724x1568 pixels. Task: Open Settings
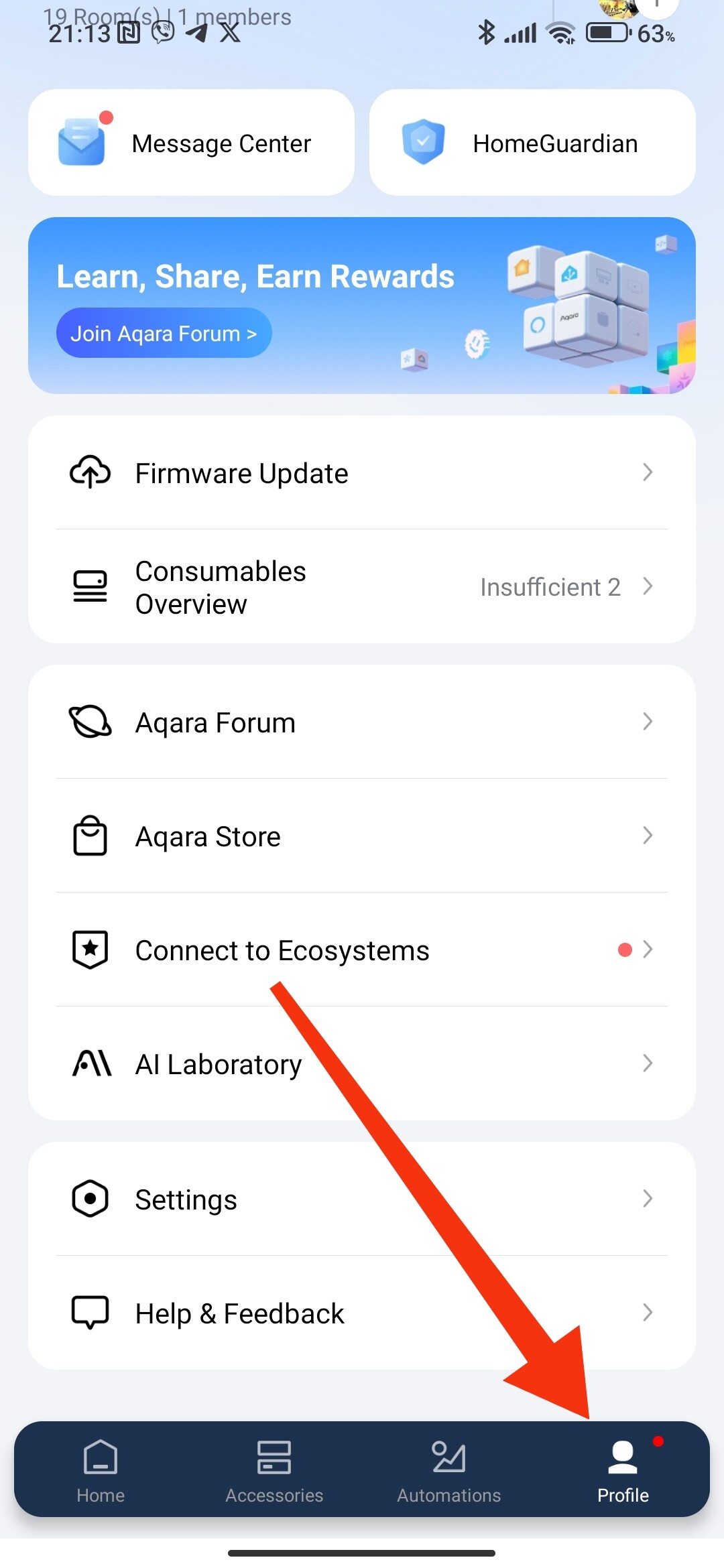(362, 1199)
